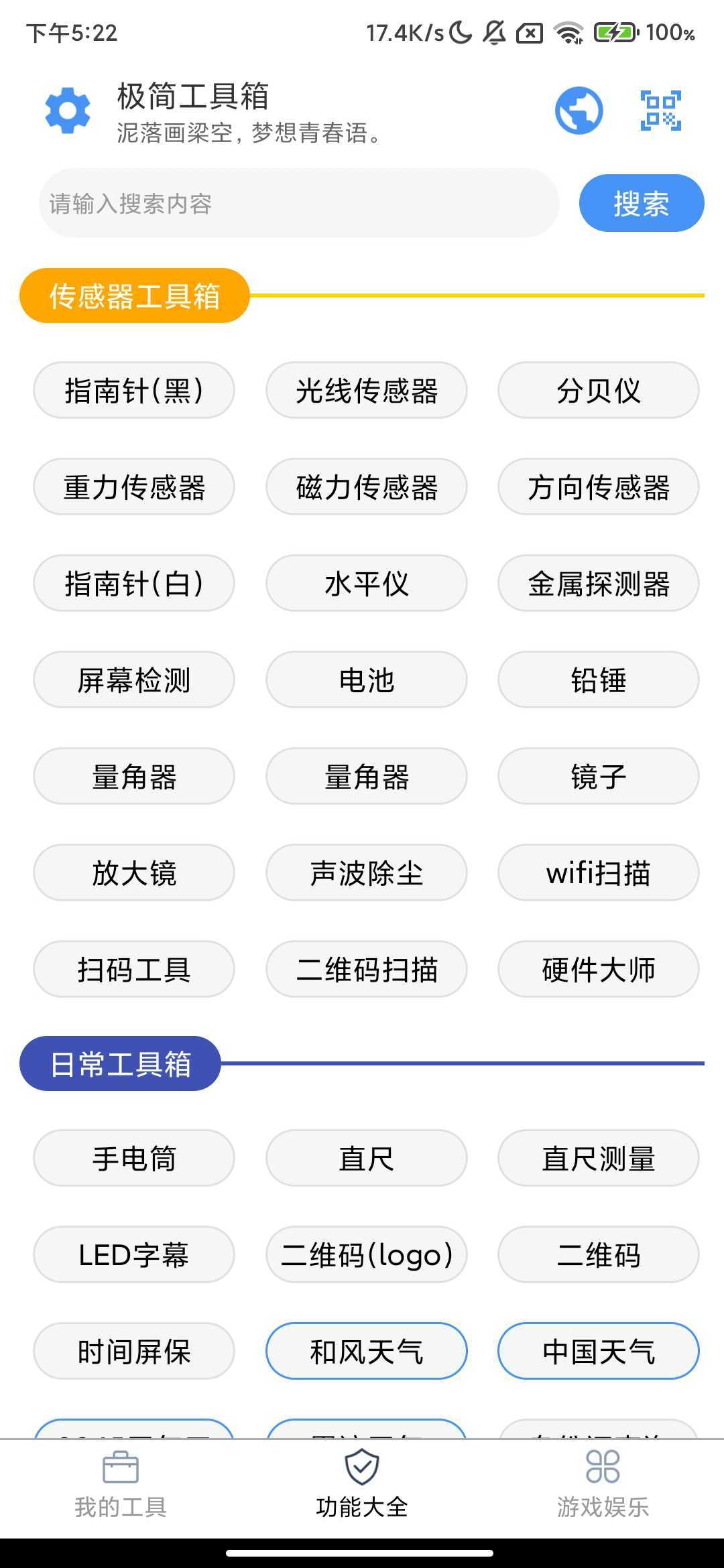Focus the search content input field
This screenshot has width=724, height=1568.
click(299, 203)
